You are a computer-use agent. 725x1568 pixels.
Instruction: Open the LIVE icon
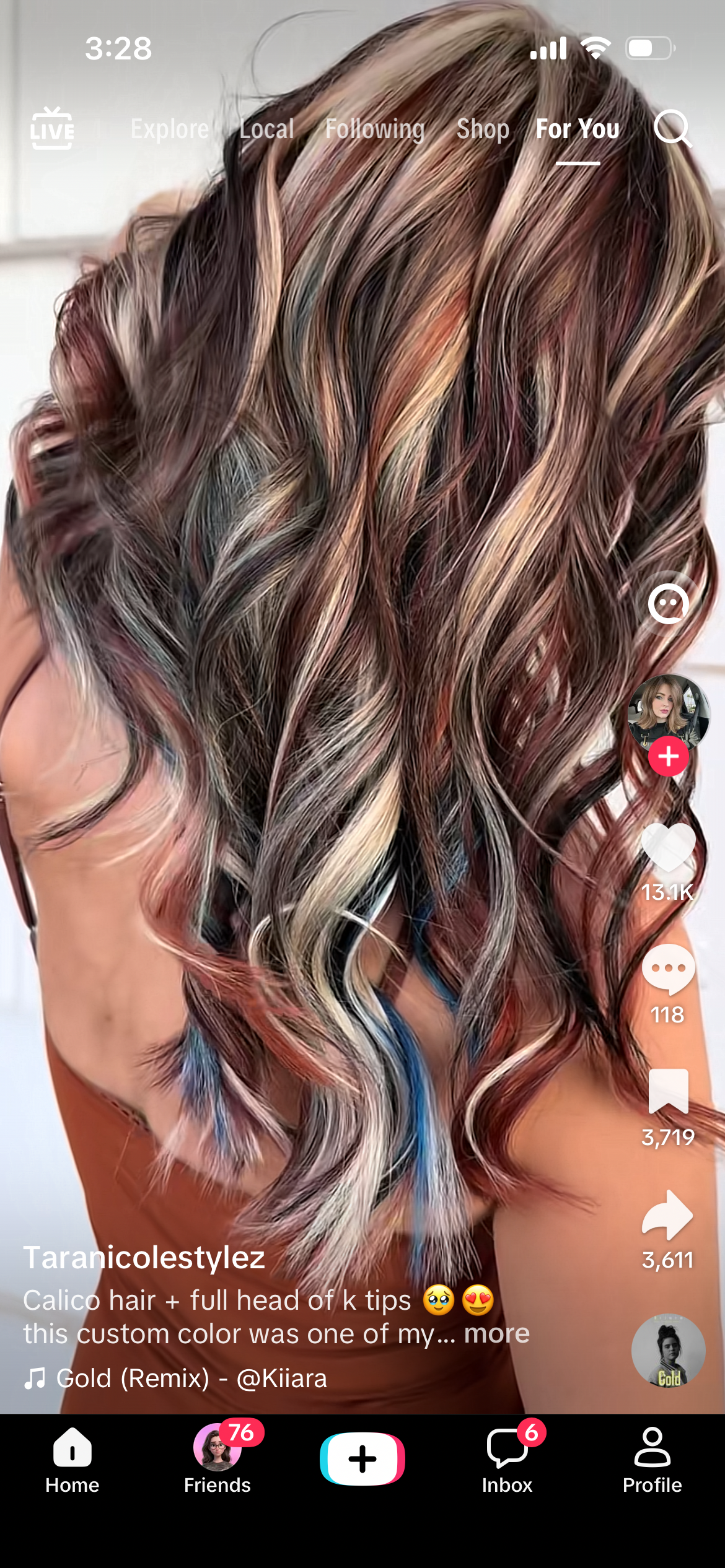tap(52, 129)
